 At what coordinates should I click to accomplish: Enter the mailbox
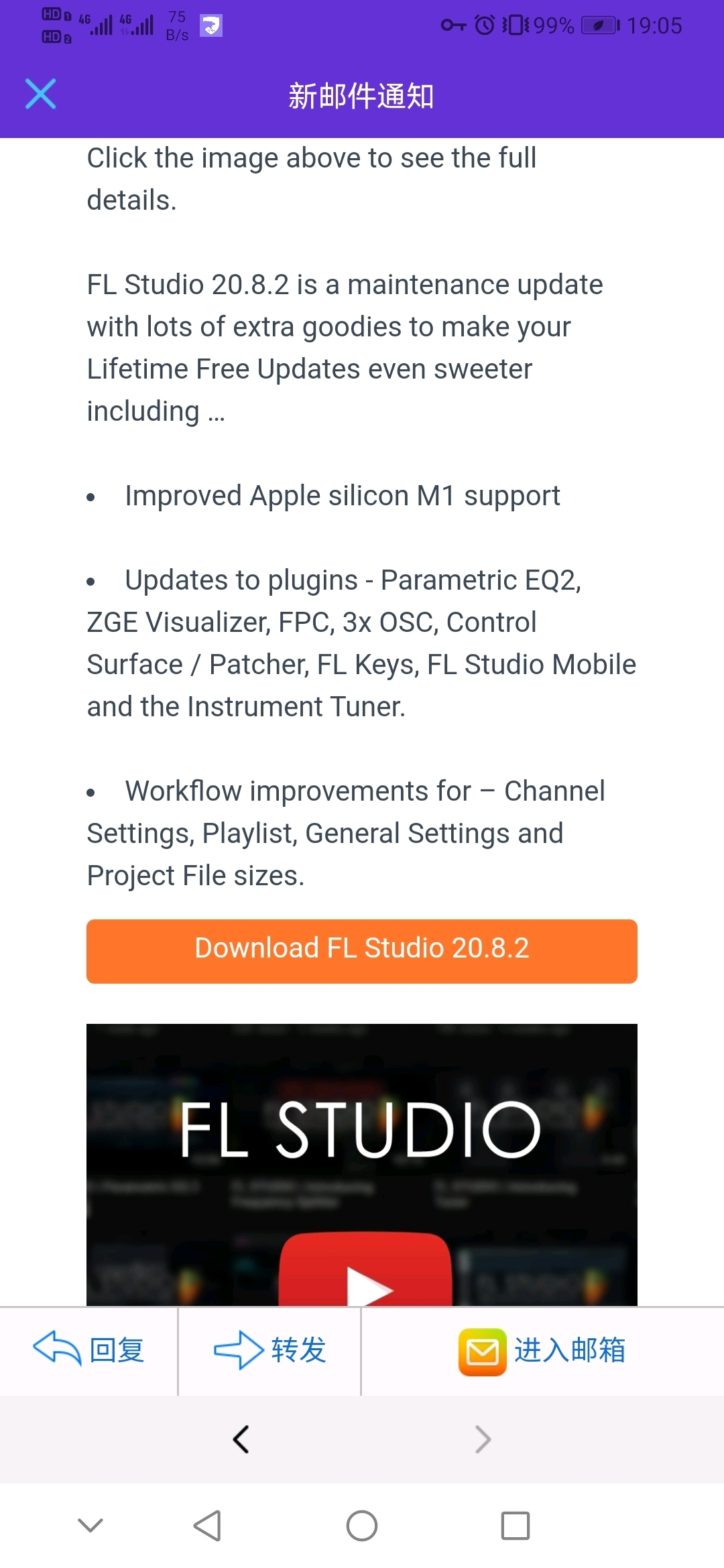click(542, 1351)
